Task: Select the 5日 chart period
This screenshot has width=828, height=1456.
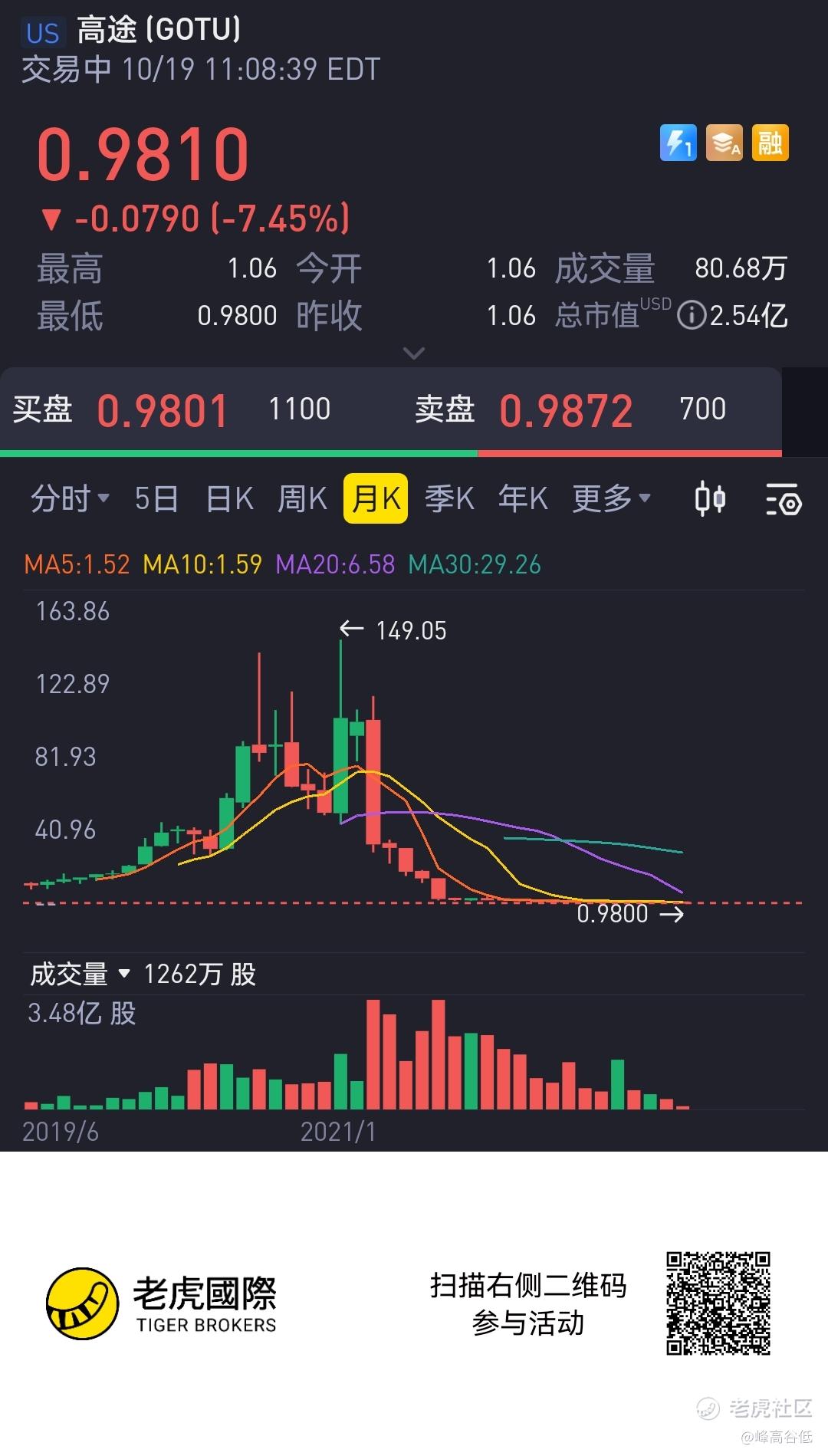Action: (x=156, y=499)
